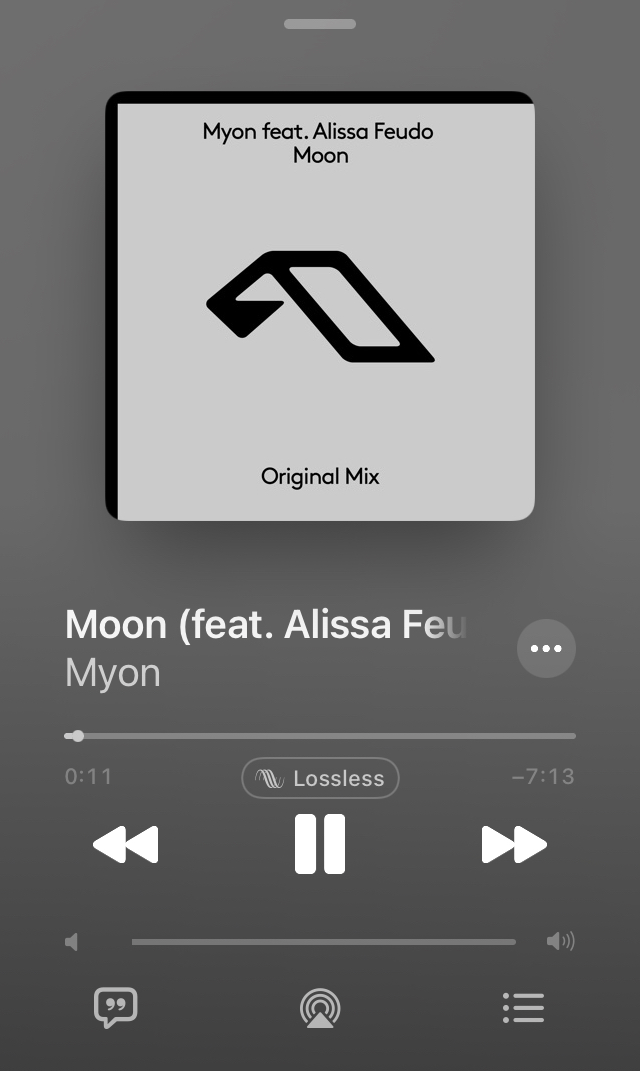Open AirPlay output options
The image size is (640, 1071).
point(320,1008)
